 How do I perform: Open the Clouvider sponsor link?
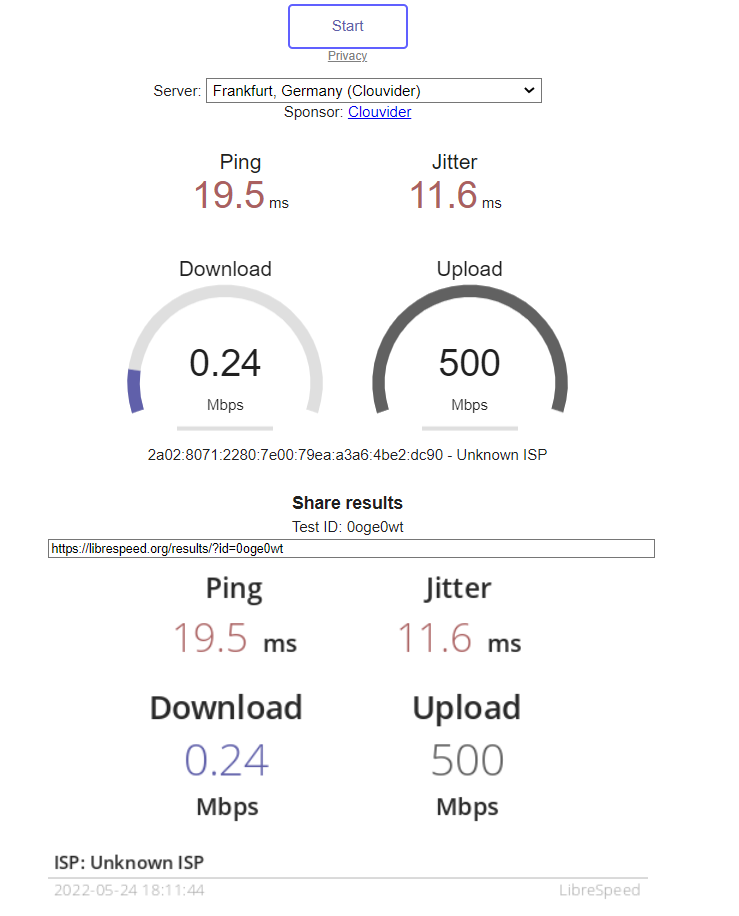[379, 112]
